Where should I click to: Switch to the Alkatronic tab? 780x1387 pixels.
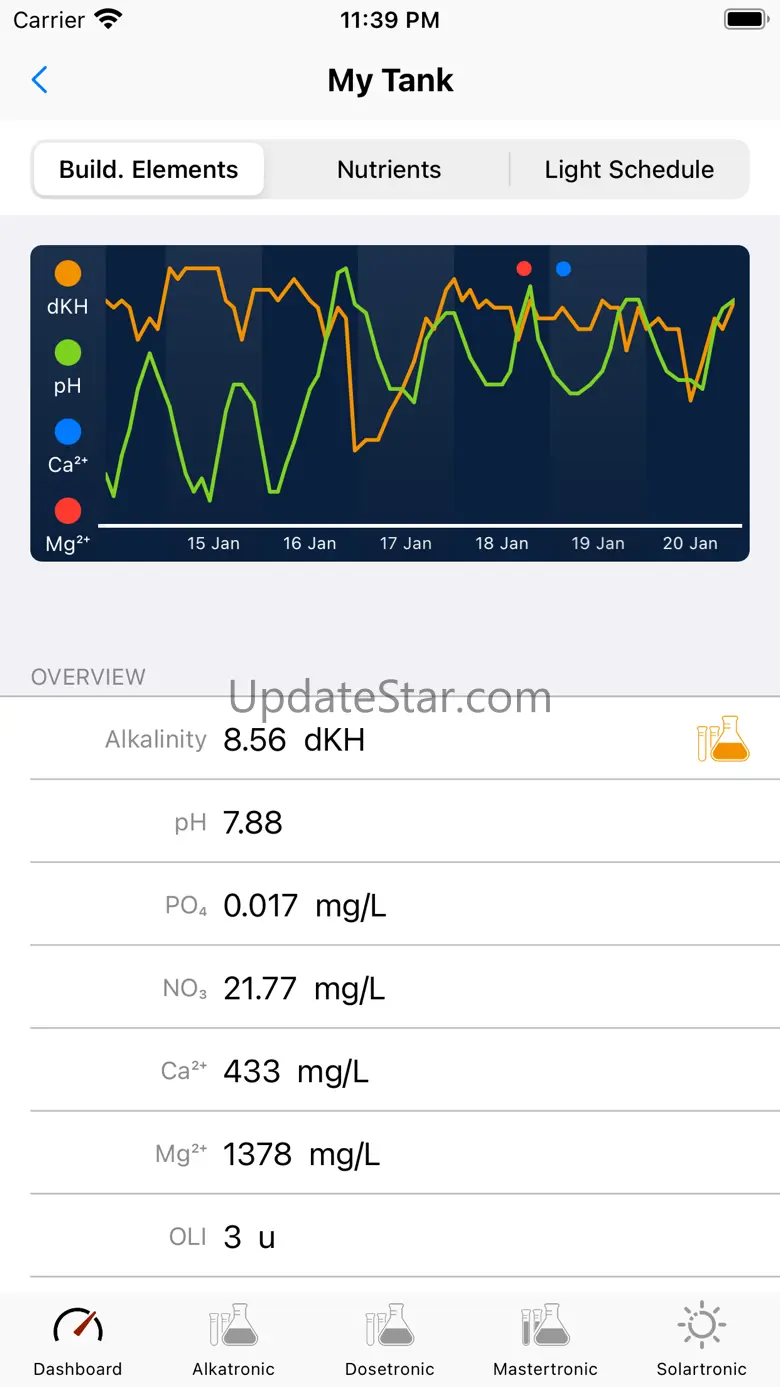tap(233, 1340)
